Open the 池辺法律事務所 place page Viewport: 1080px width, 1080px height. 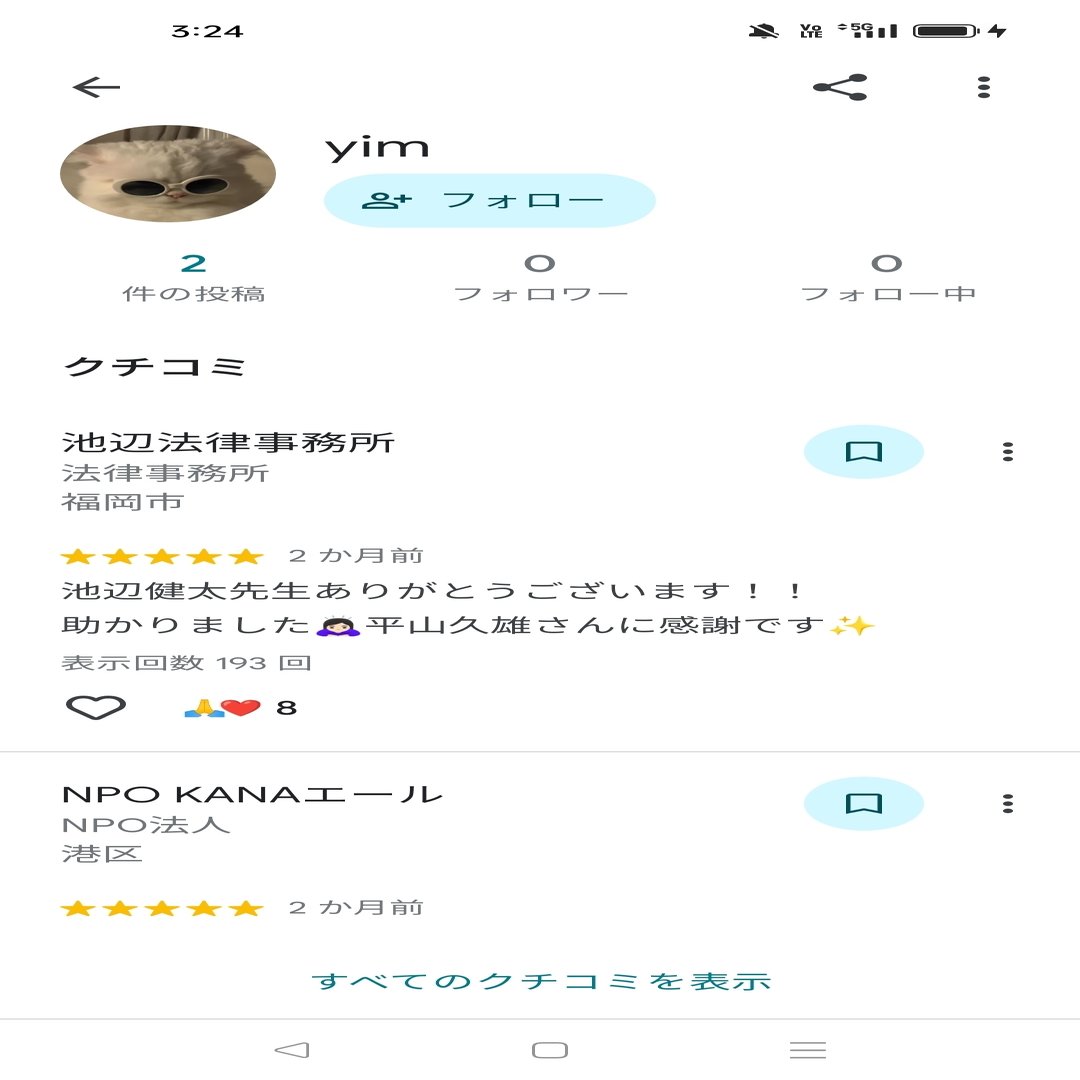tap(228, 442)
